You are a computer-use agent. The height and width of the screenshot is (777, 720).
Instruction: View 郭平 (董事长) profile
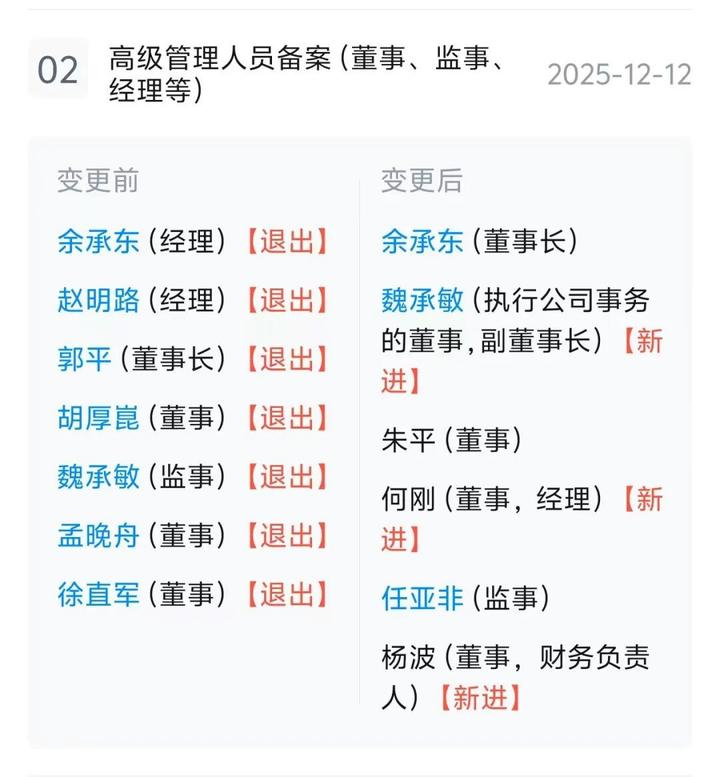(84, 359)
